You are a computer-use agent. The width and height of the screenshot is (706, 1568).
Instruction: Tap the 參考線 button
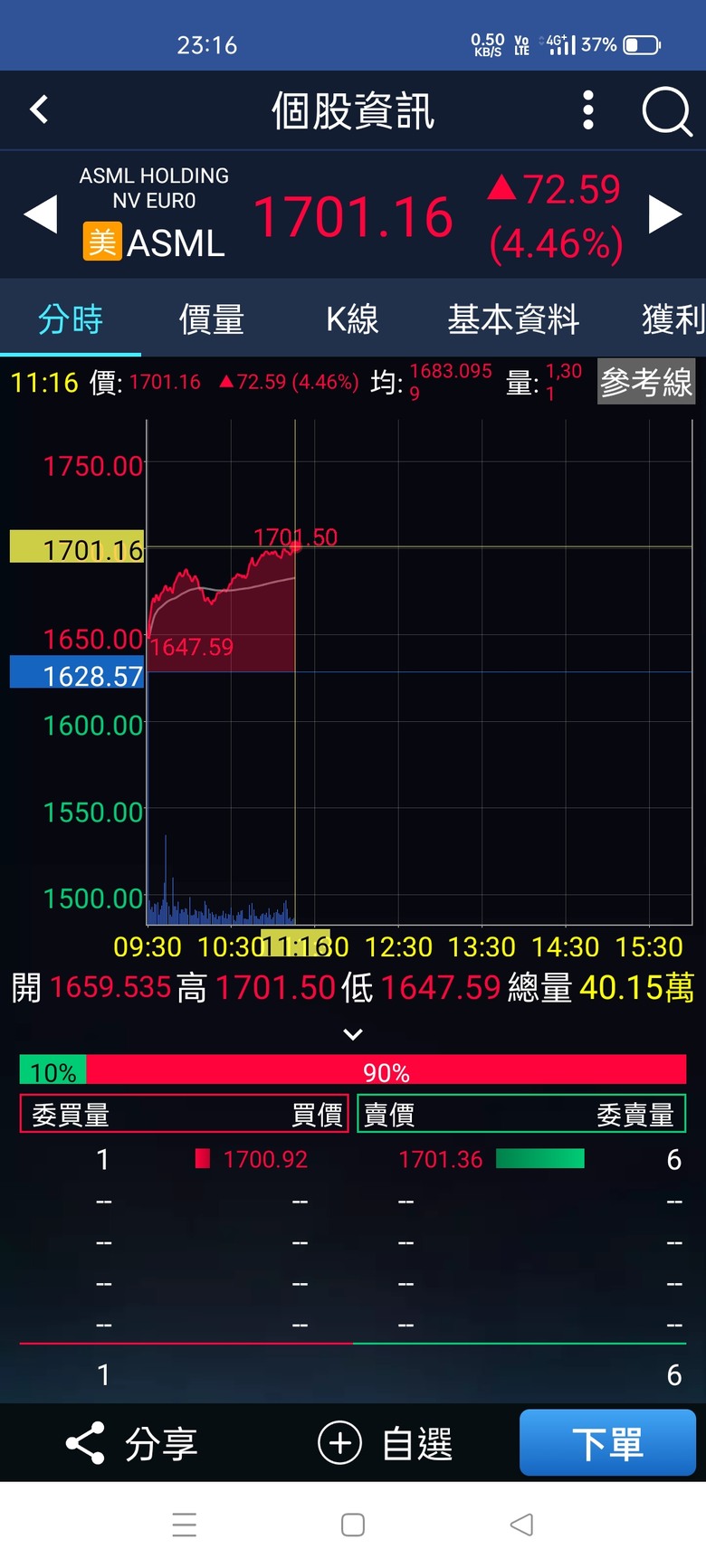[646, 383]
